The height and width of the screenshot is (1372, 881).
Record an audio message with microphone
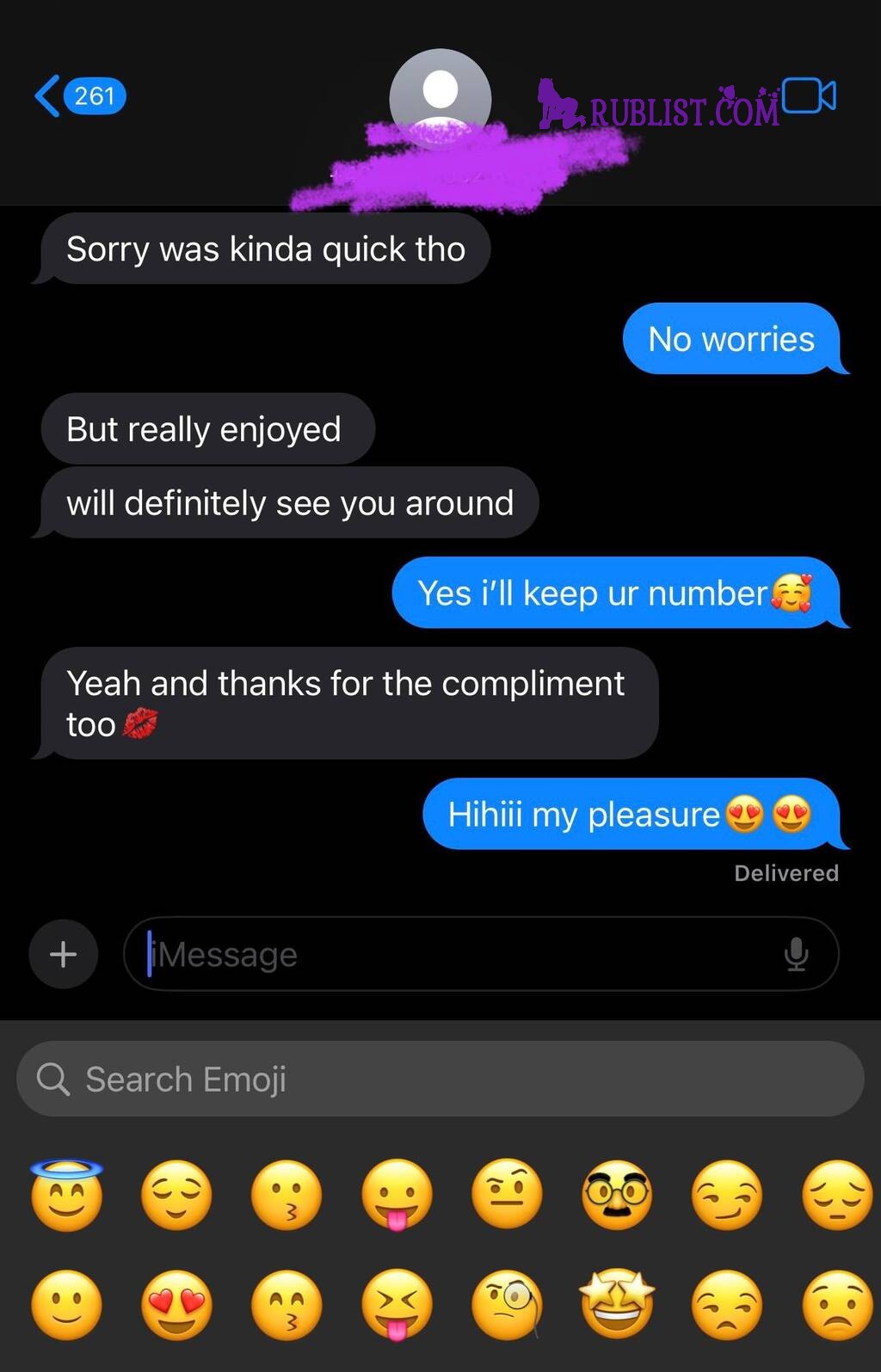(797, 954)
